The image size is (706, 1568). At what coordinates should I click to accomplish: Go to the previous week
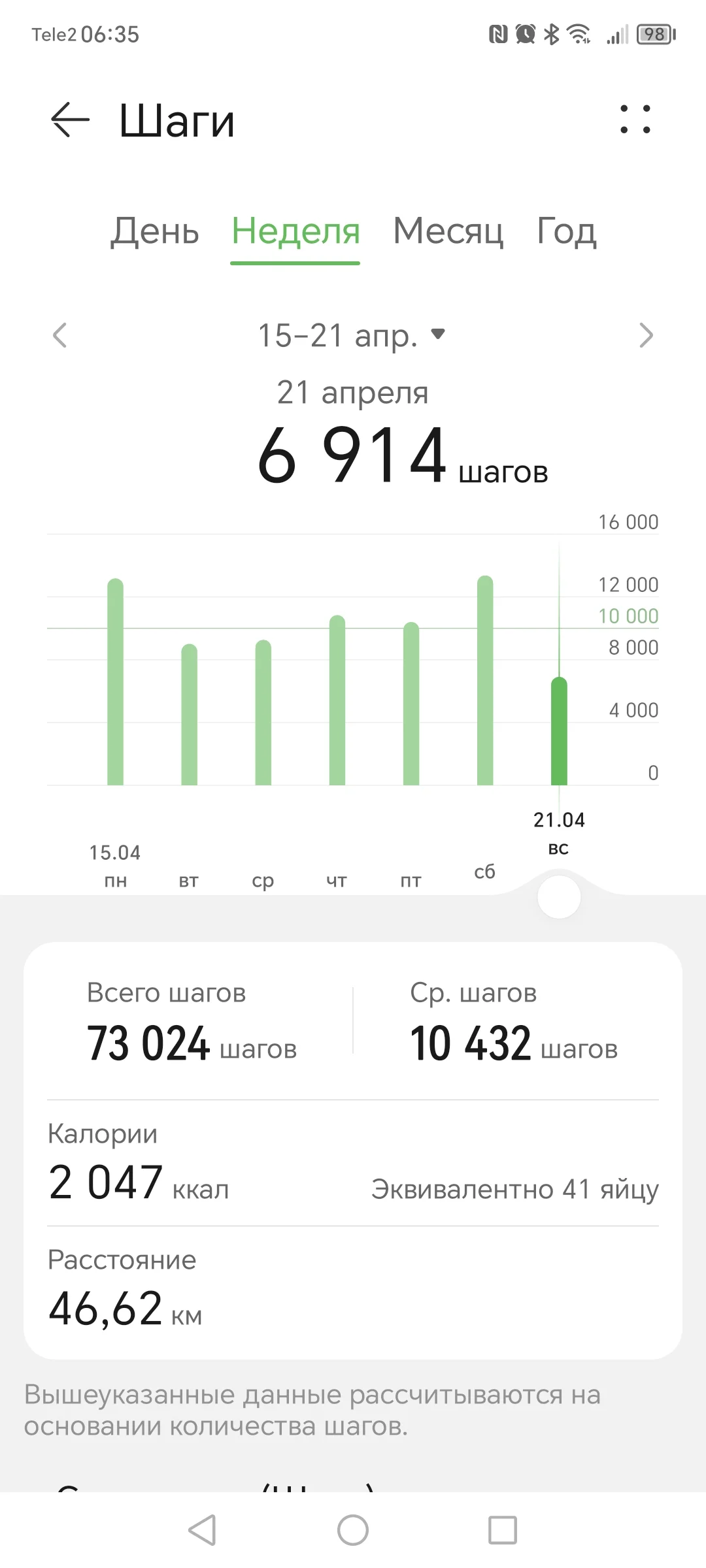pyautogui.click(x=60, y=336)
